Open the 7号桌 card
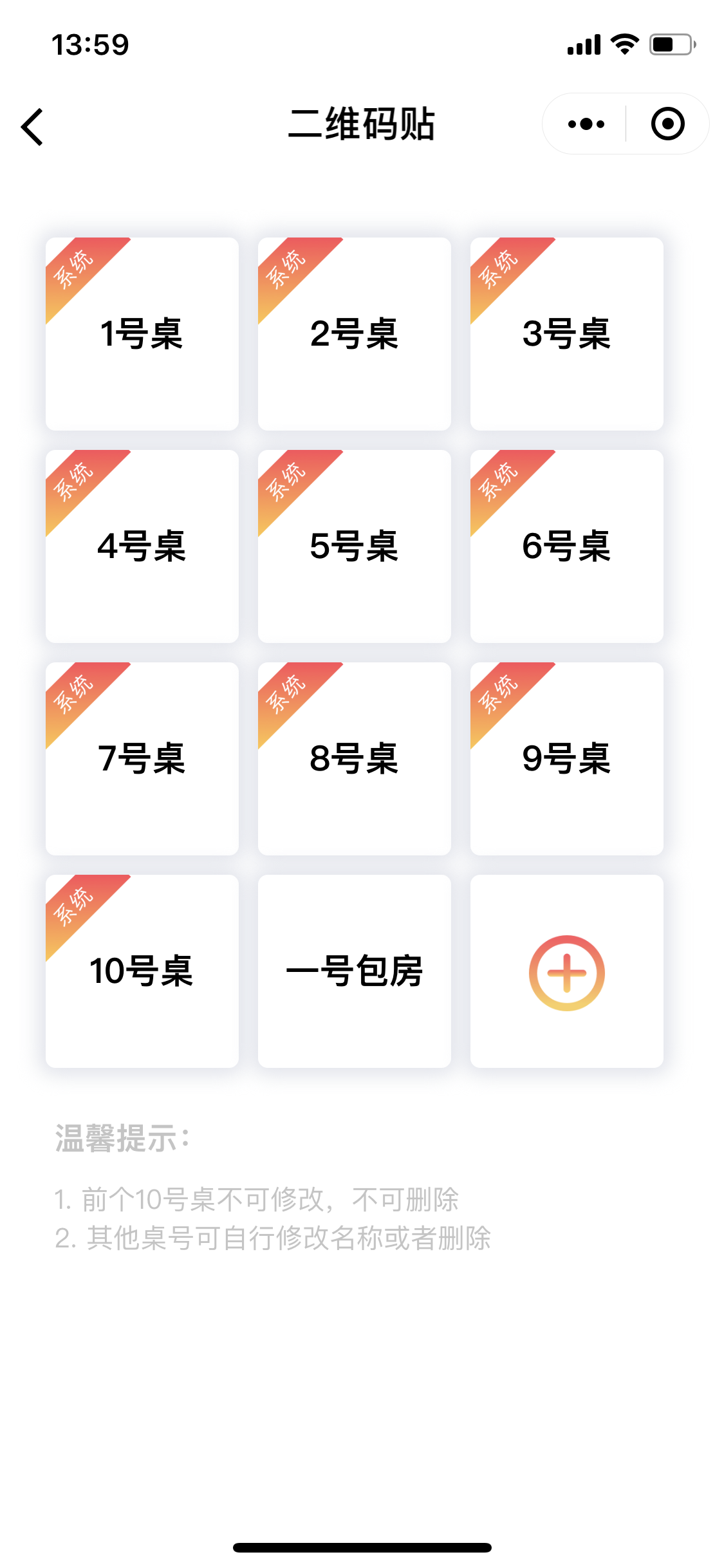Image resolution: width=724 pixels, height=1568 pixels. pyautogui.click(x=142, y=759)
